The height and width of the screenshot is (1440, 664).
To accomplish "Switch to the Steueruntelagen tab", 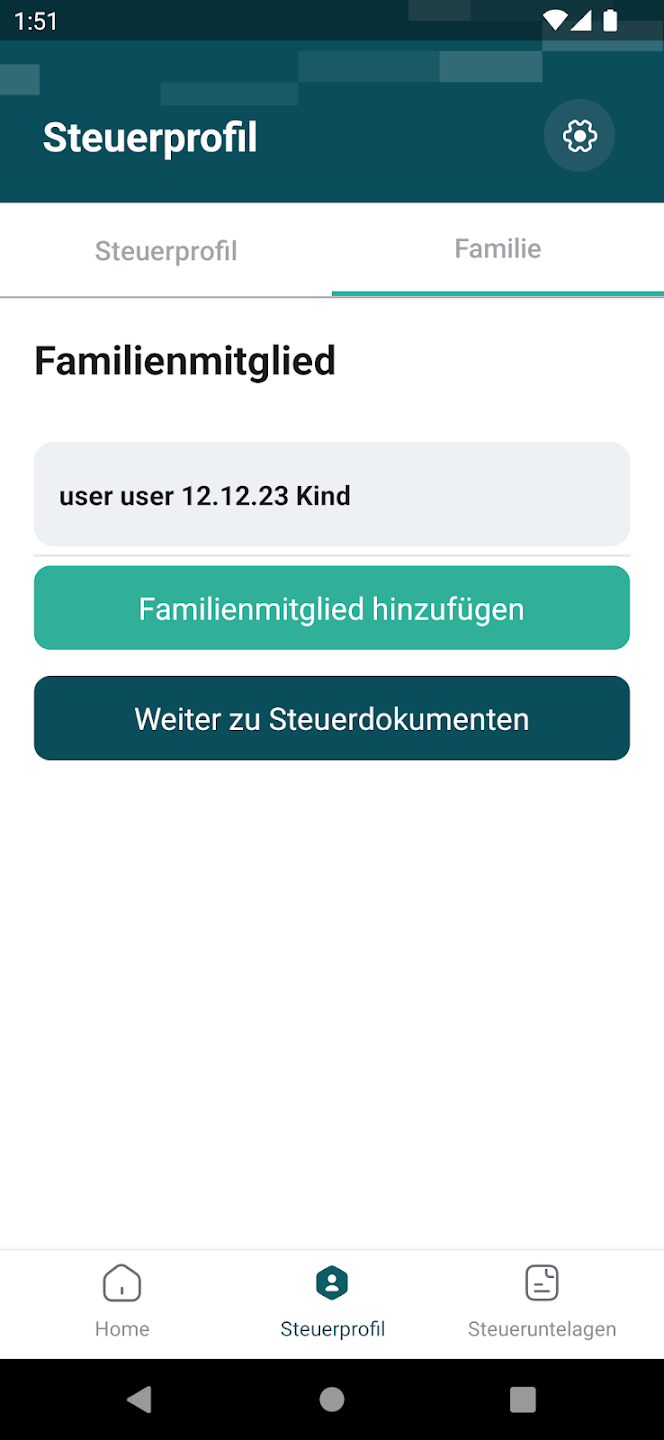I will point(542,1300).
